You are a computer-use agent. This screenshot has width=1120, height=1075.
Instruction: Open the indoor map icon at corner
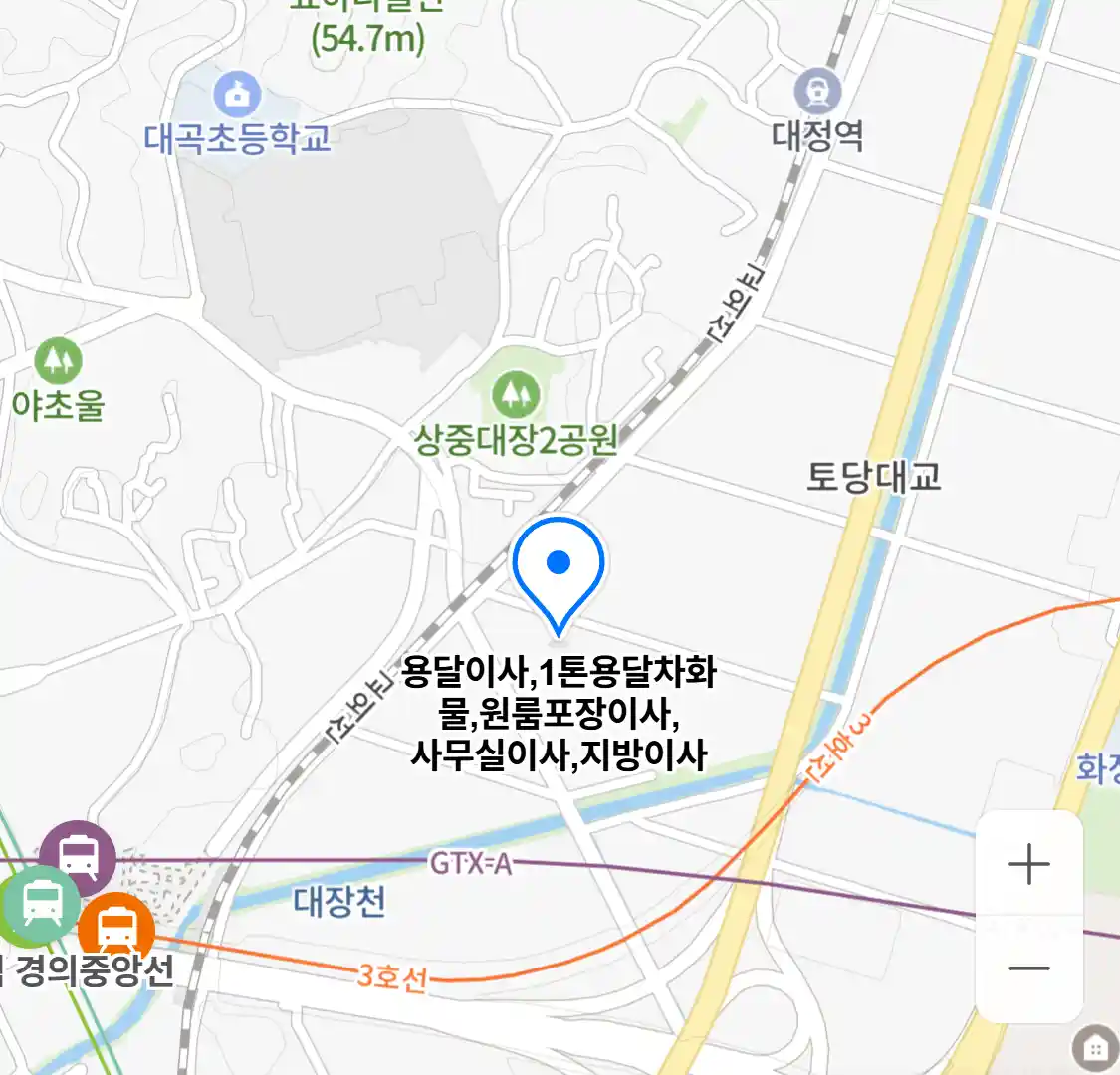point(1095,1048)
